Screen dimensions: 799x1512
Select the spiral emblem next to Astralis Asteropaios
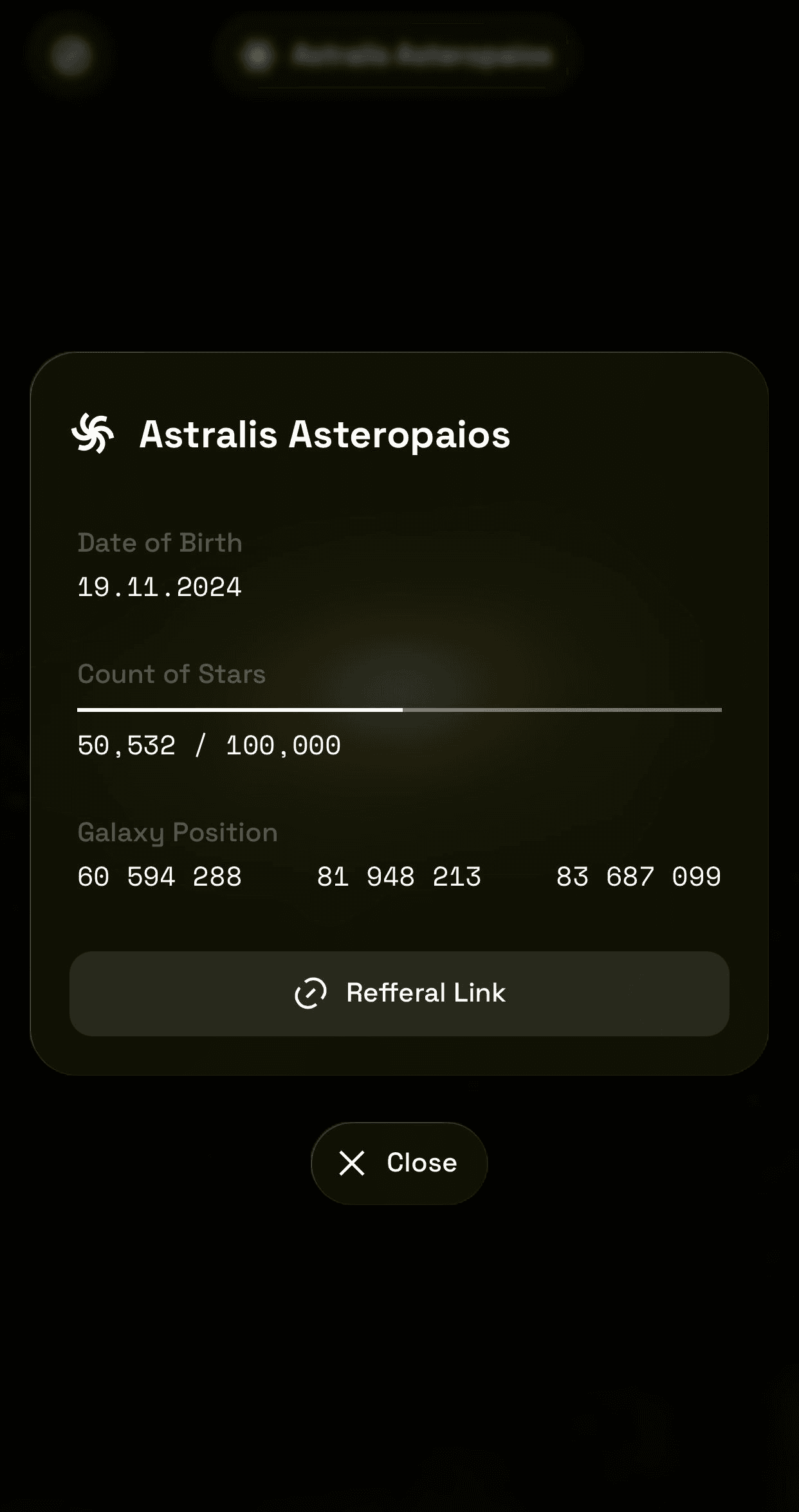96,434
